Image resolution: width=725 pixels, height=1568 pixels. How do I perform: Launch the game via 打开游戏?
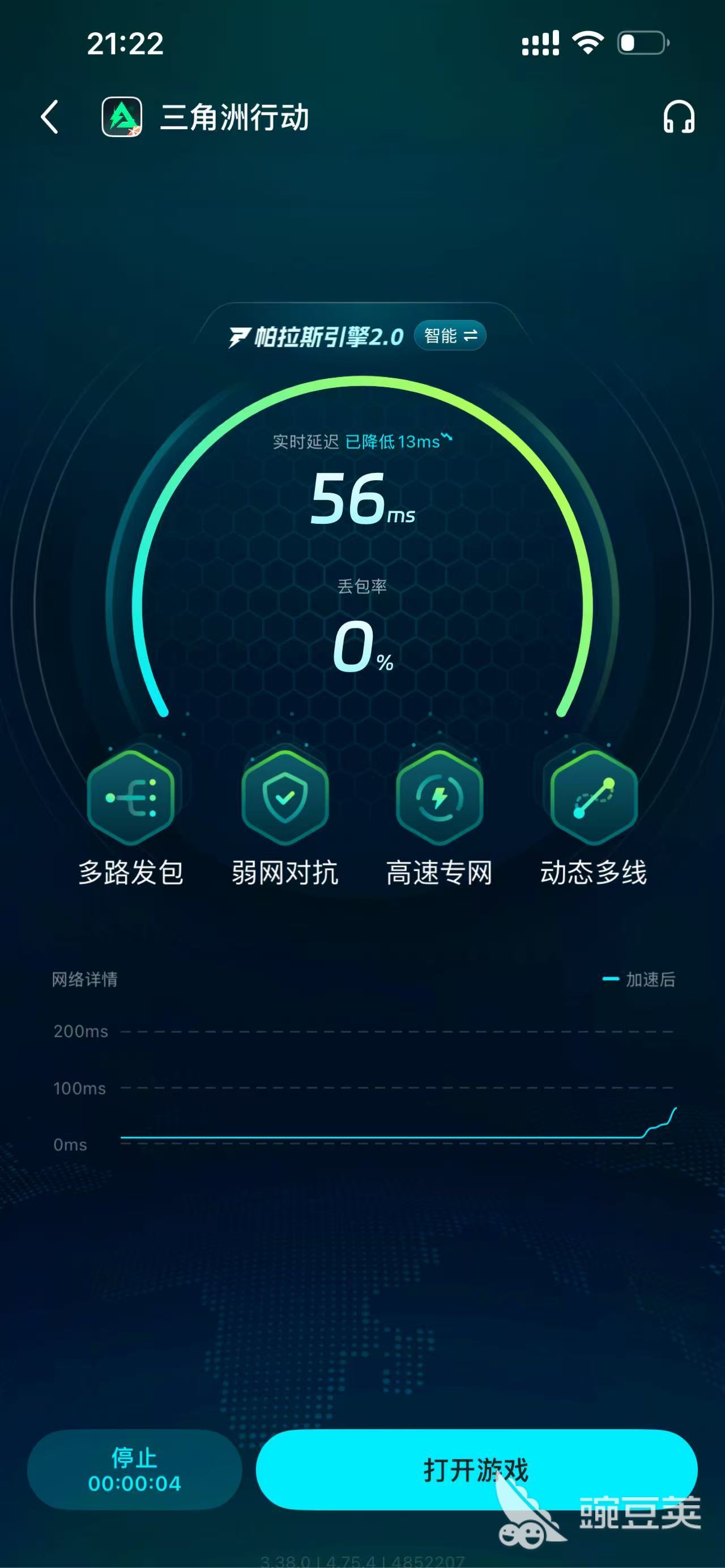[476, 1469]
